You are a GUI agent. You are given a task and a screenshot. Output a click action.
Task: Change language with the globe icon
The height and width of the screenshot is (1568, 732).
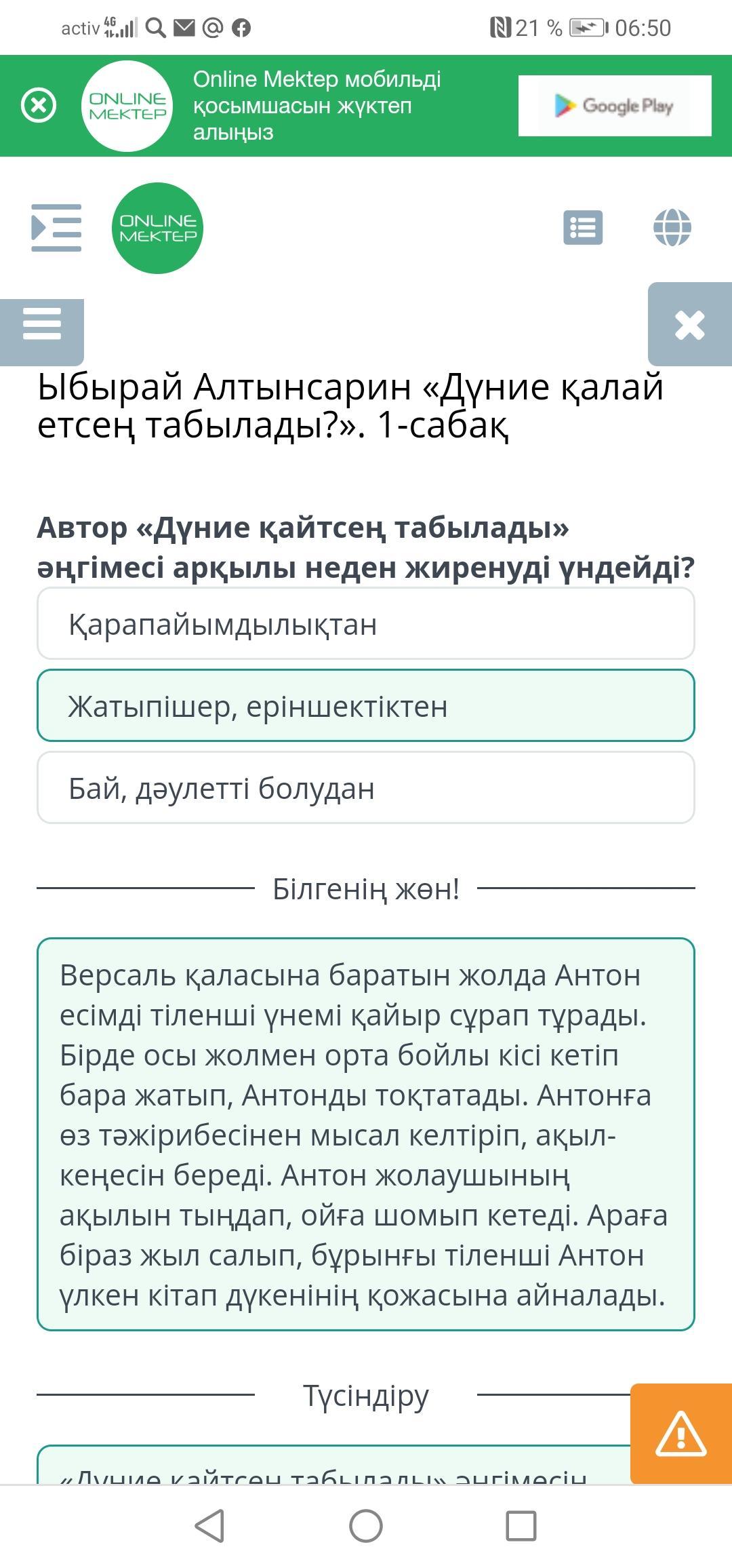click(x=672, y=228)
